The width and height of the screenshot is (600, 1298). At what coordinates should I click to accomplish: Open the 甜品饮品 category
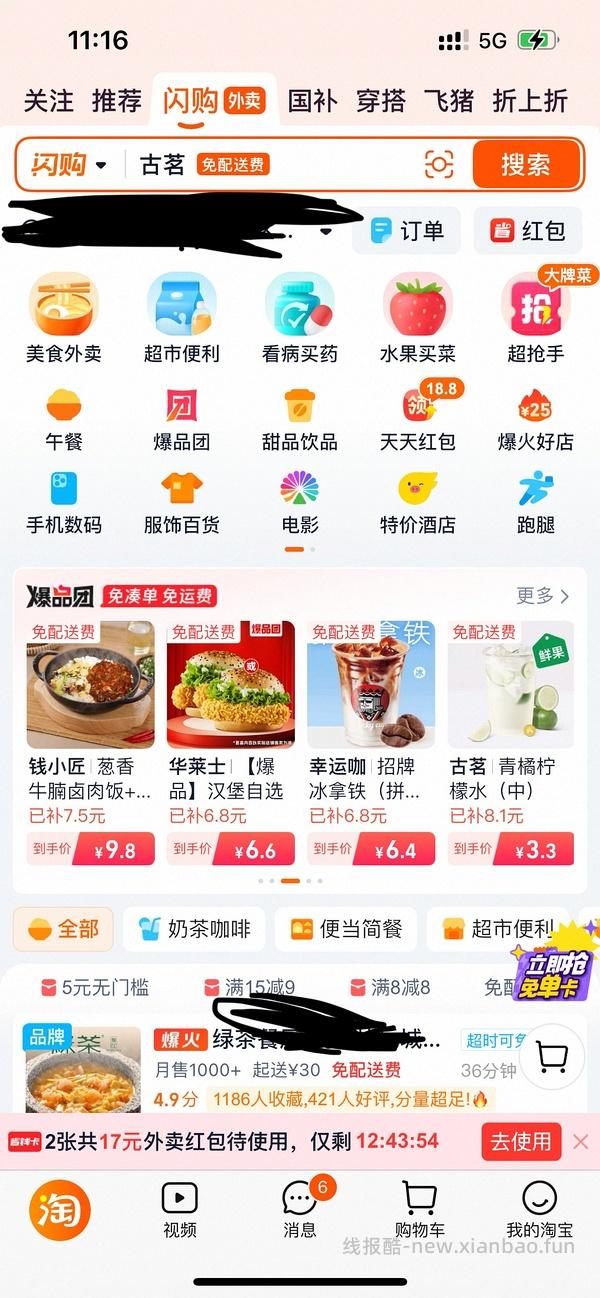299,420
